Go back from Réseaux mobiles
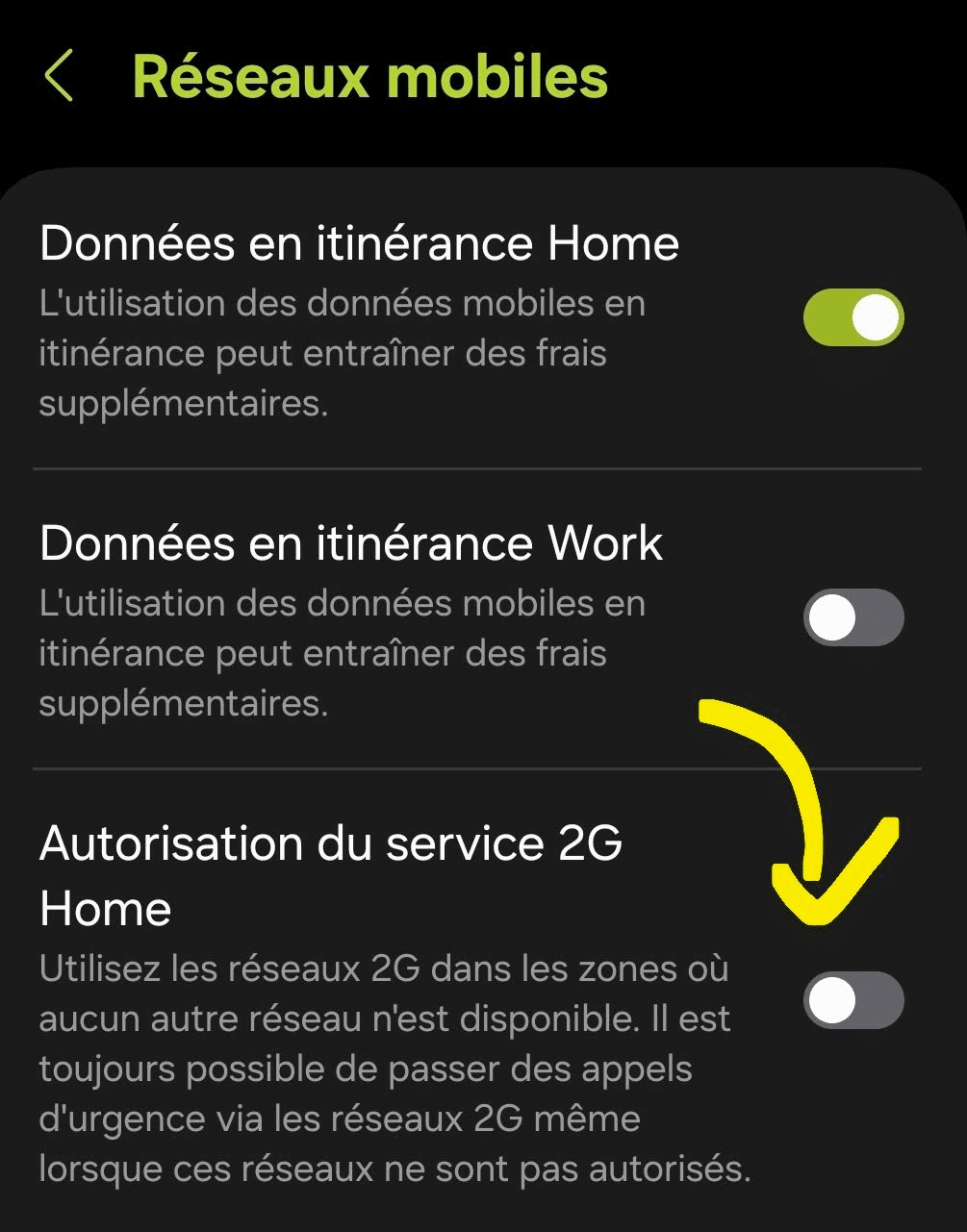Screen dimensions: 967x1232 [x=60, y=77]
